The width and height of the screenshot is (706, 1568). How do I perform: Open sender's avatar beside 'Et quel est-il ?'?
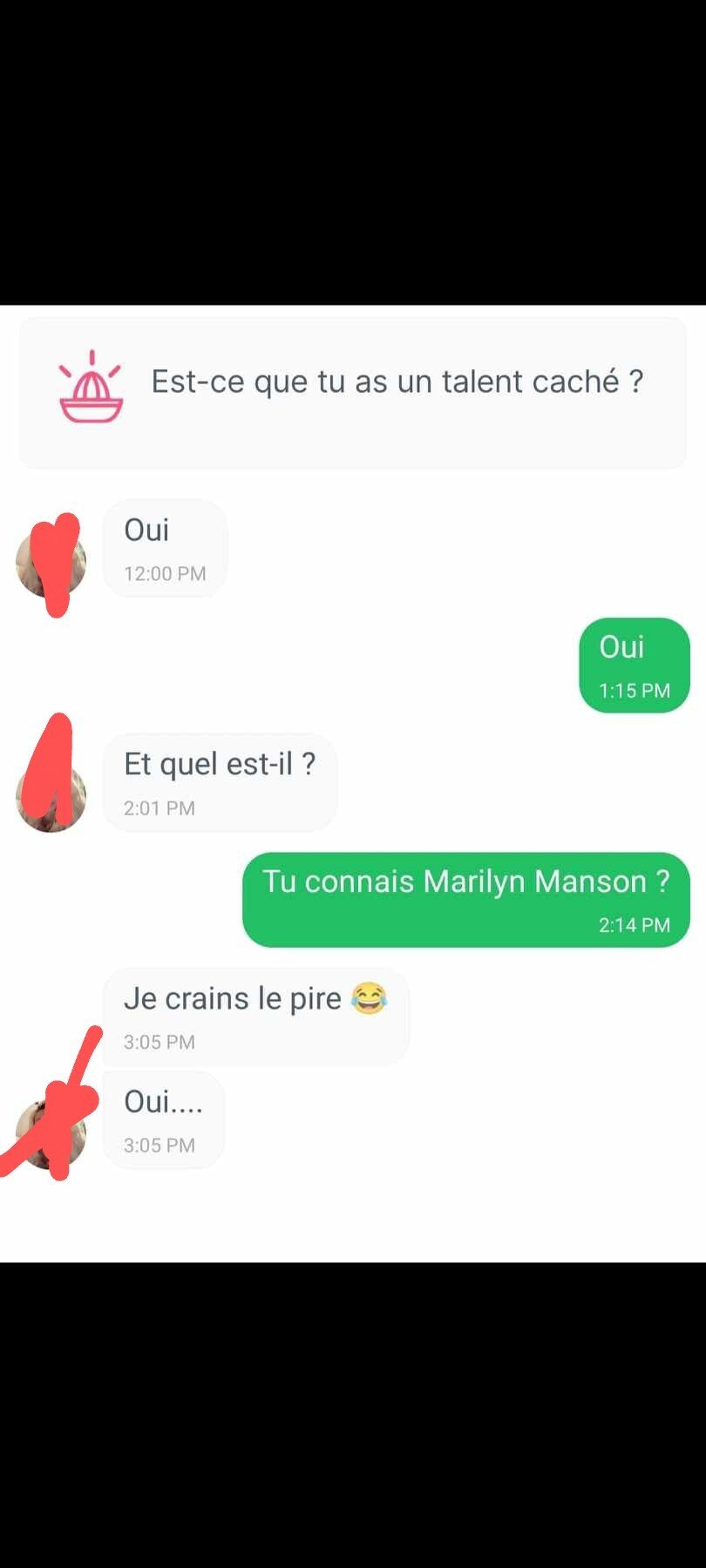51,797
